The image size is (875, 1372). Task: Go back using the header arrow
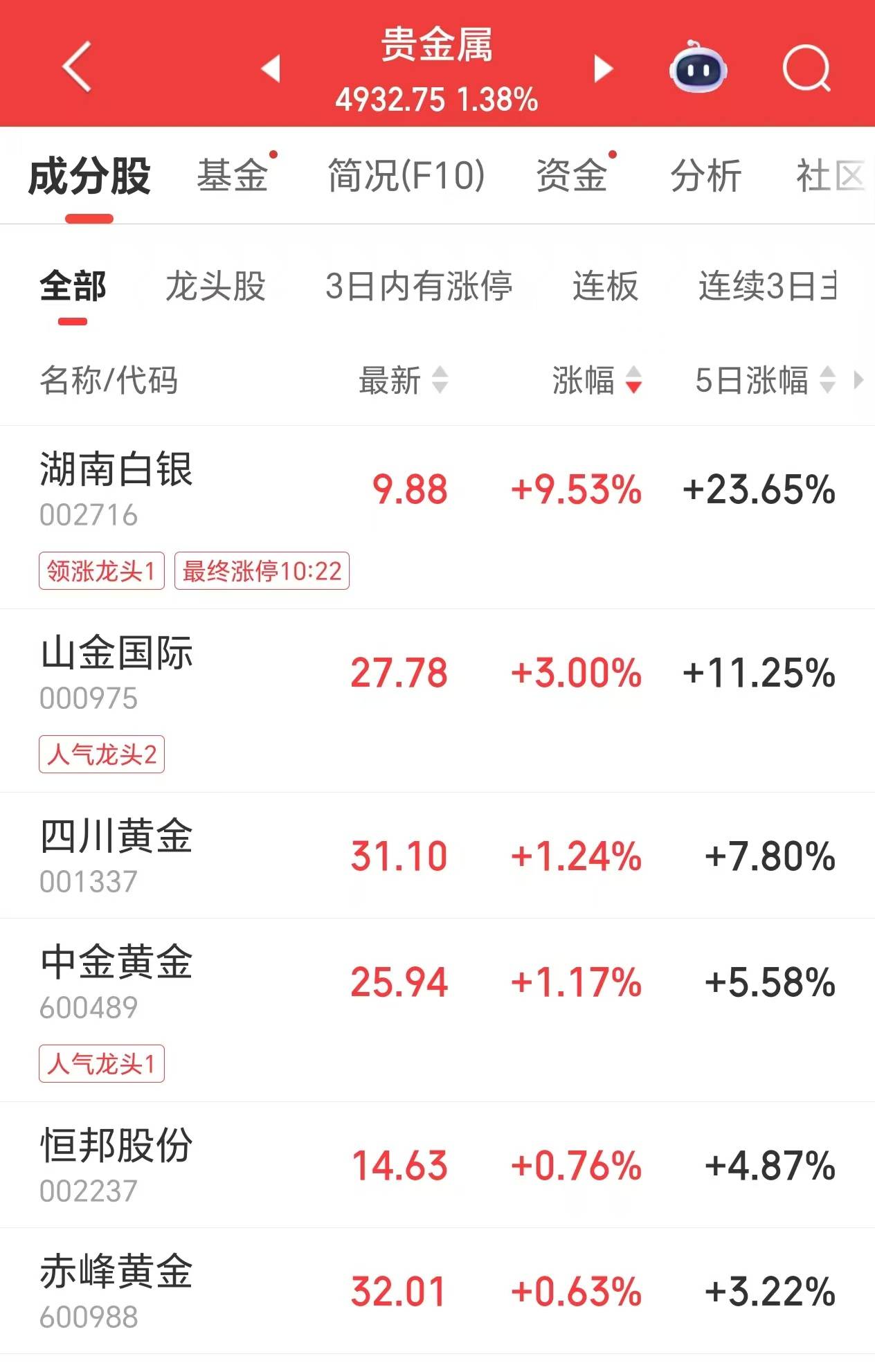click(x=77, y=67)
